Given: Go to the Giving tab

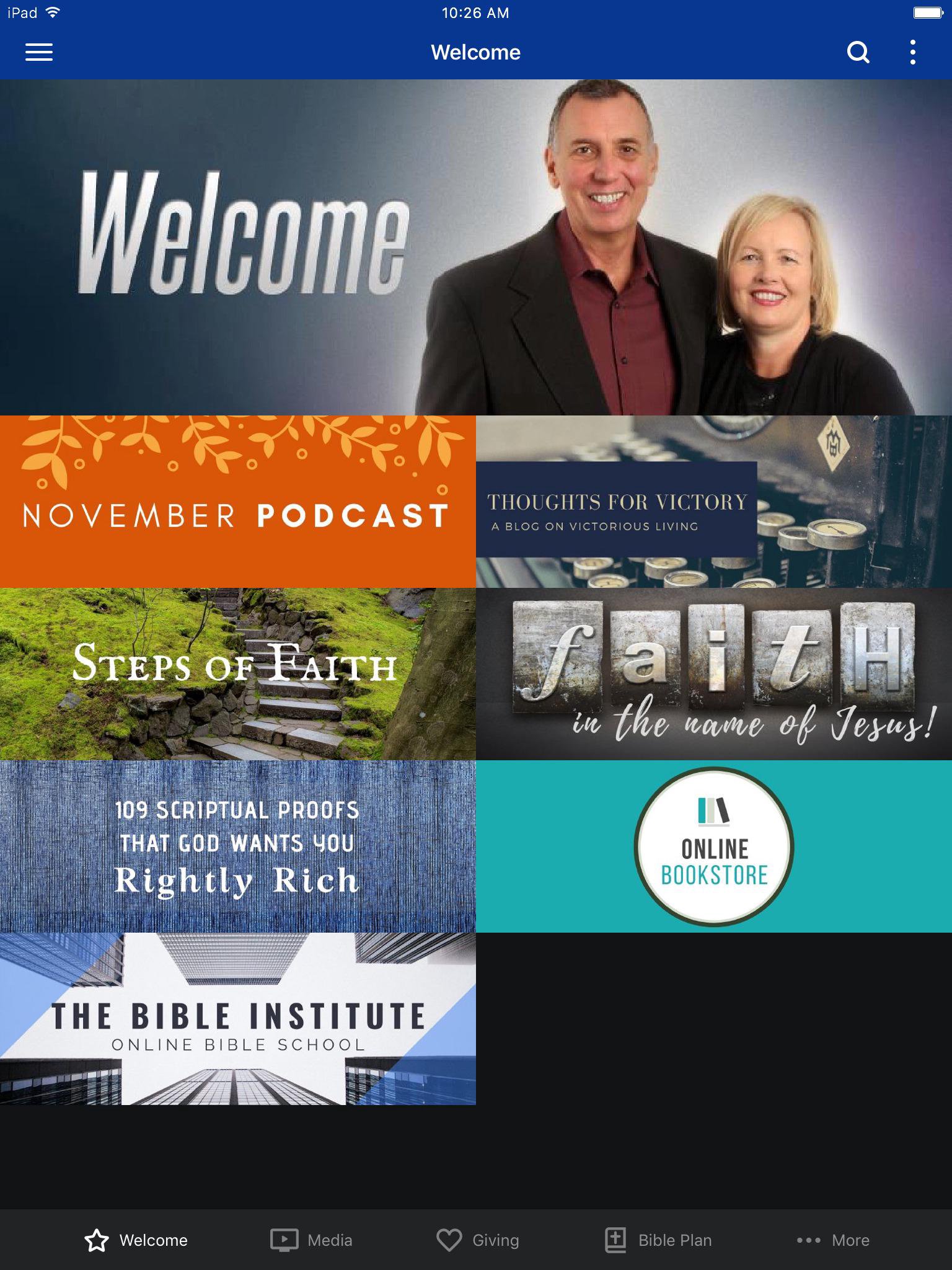Looking at the screenshot, I should coord(477,1240).
